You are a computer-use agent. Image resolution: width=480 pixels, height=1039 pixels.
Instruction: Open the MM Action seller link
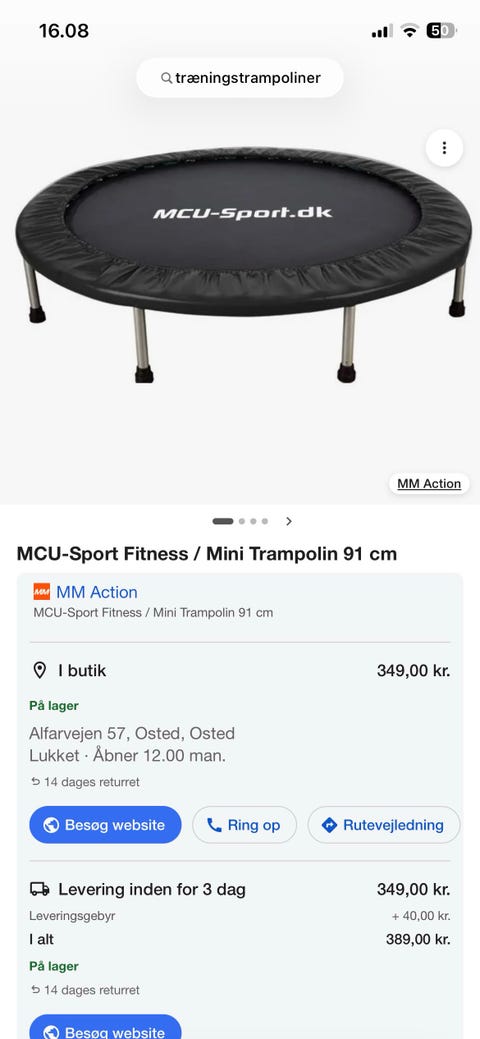97,592
